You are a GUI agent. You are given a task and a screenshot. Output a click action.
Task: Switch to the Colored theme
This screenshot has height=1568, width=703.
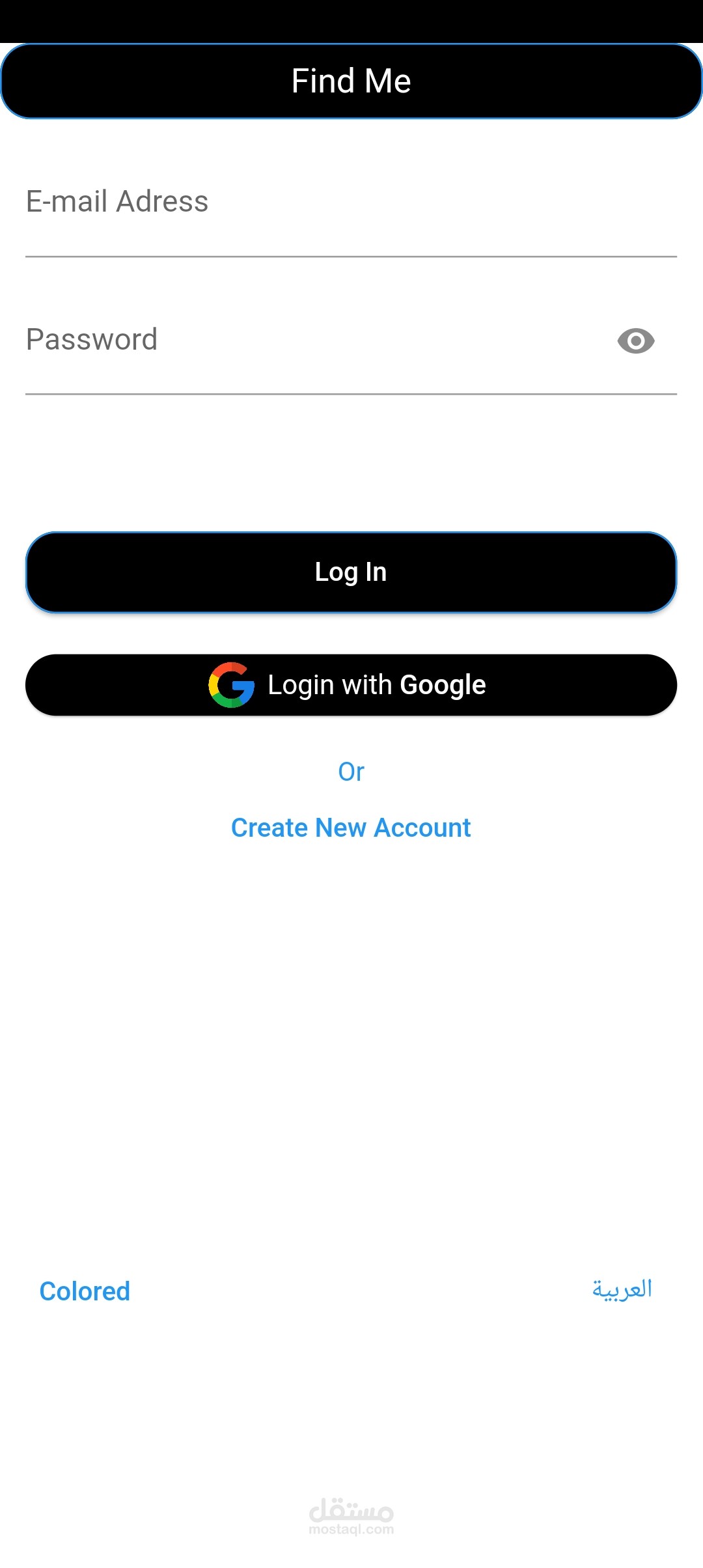[85, 1291]
